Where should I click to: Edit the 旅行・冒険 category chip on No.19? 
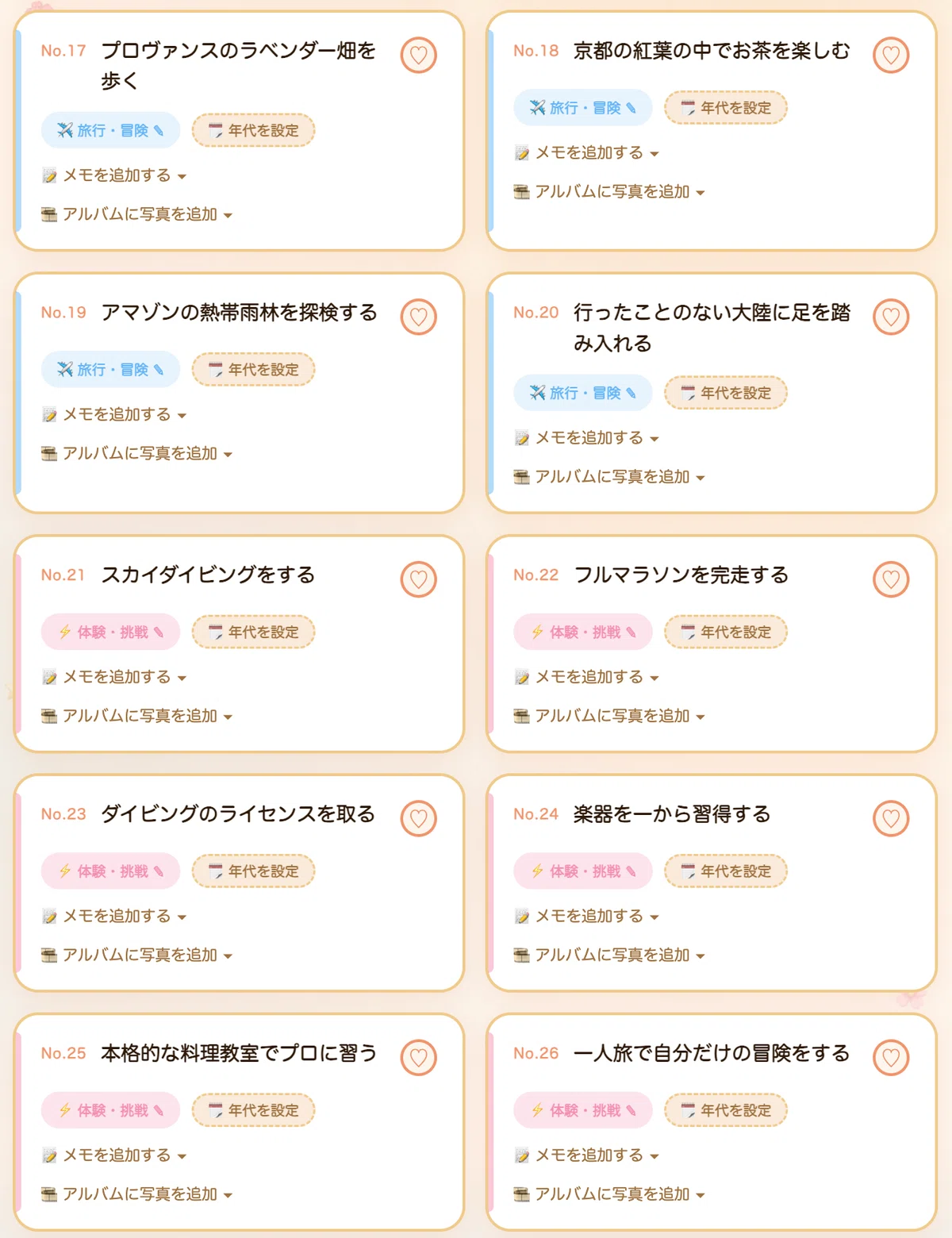click(x=110, y=370)
